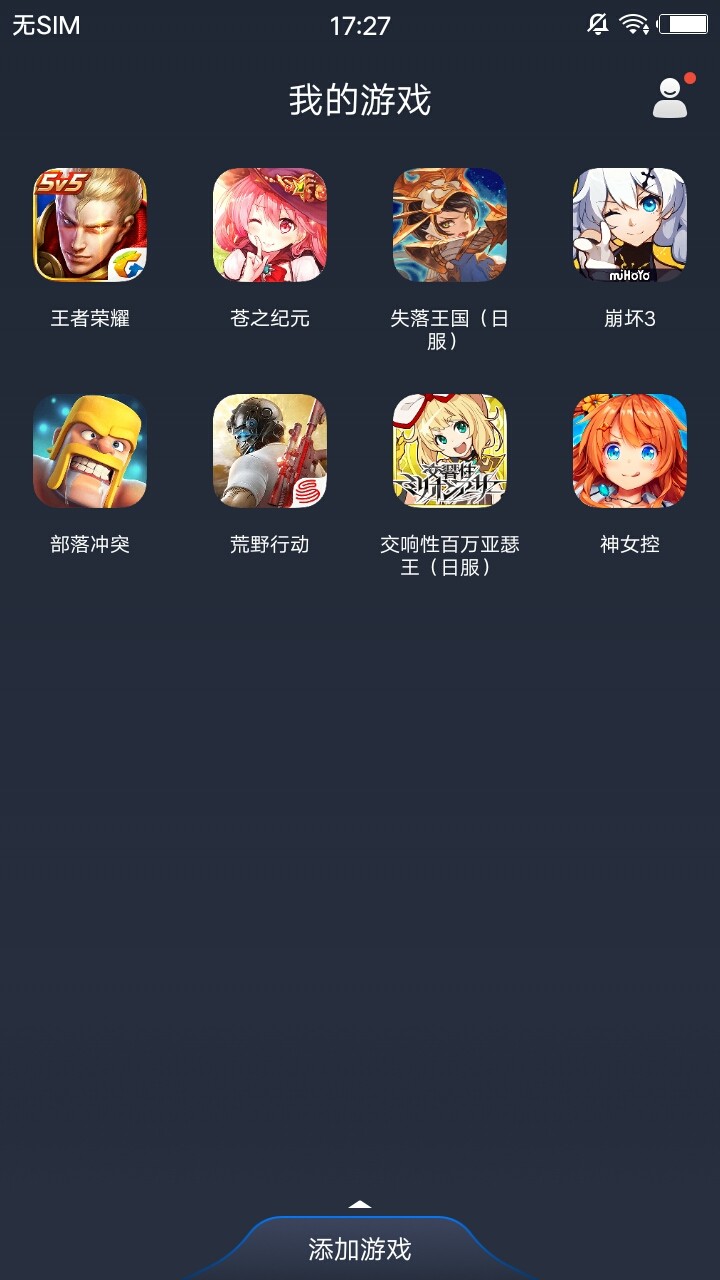Launch 荒野行动 game

pos(270,451)
